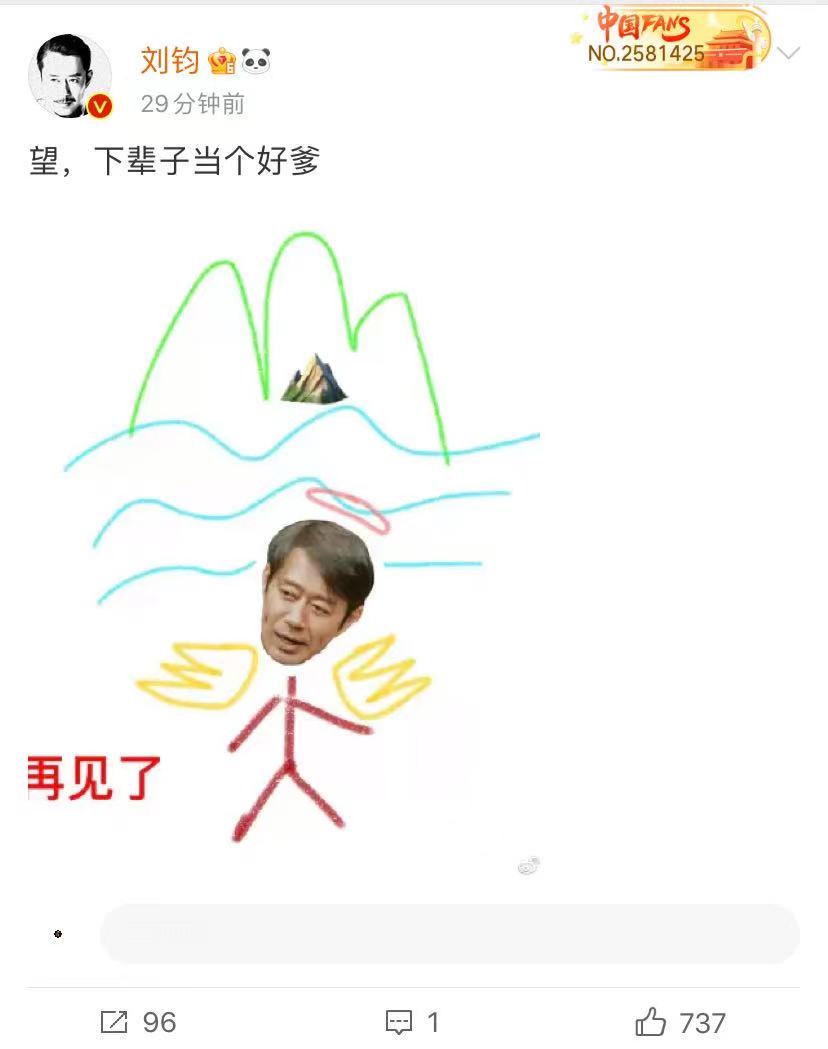Like the post with 737 likes
This screenshot has height=1049, width=828.
click(x=680, y=1022)
